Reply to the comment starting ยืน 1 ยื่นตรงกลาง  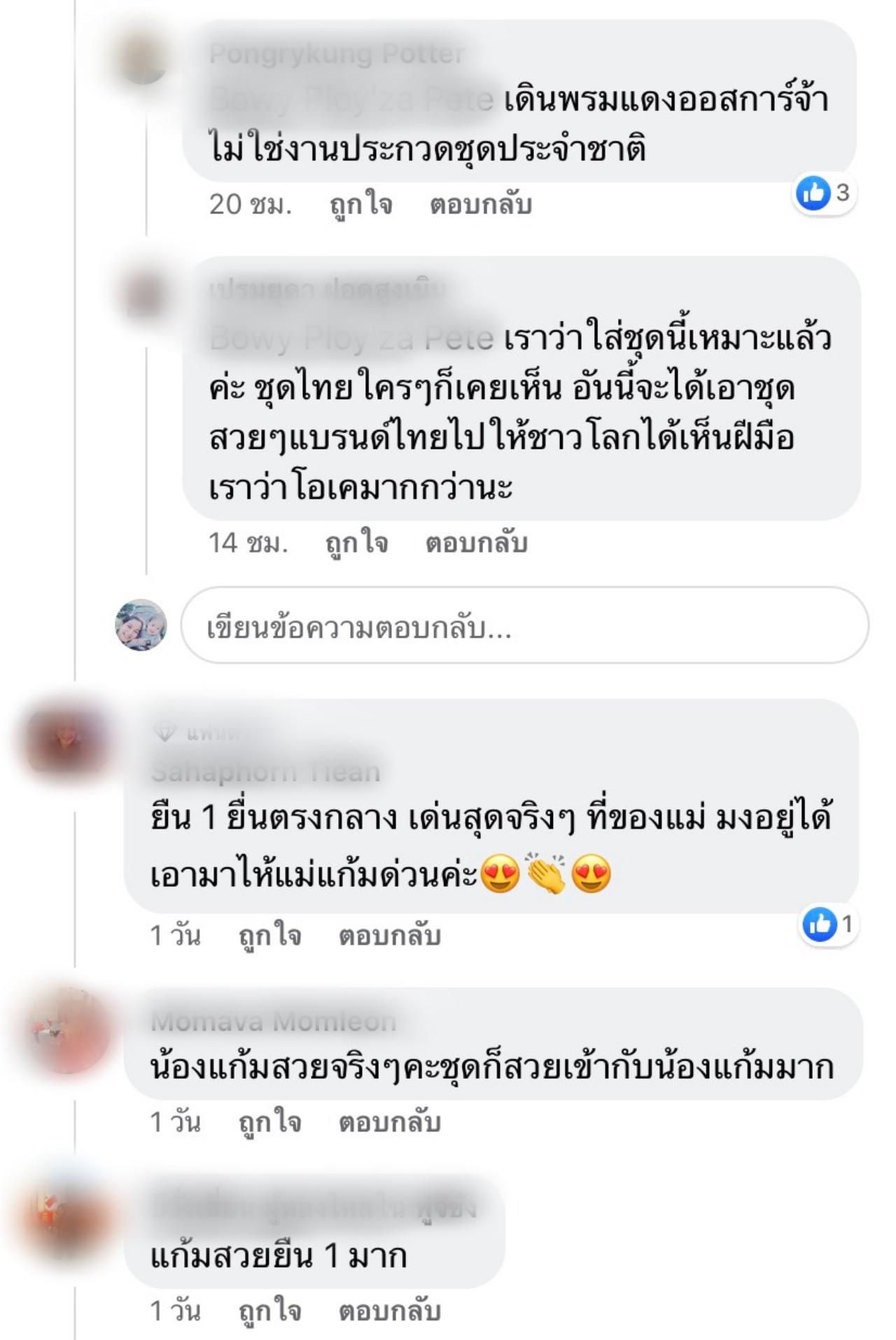click(x=389, y=936)
